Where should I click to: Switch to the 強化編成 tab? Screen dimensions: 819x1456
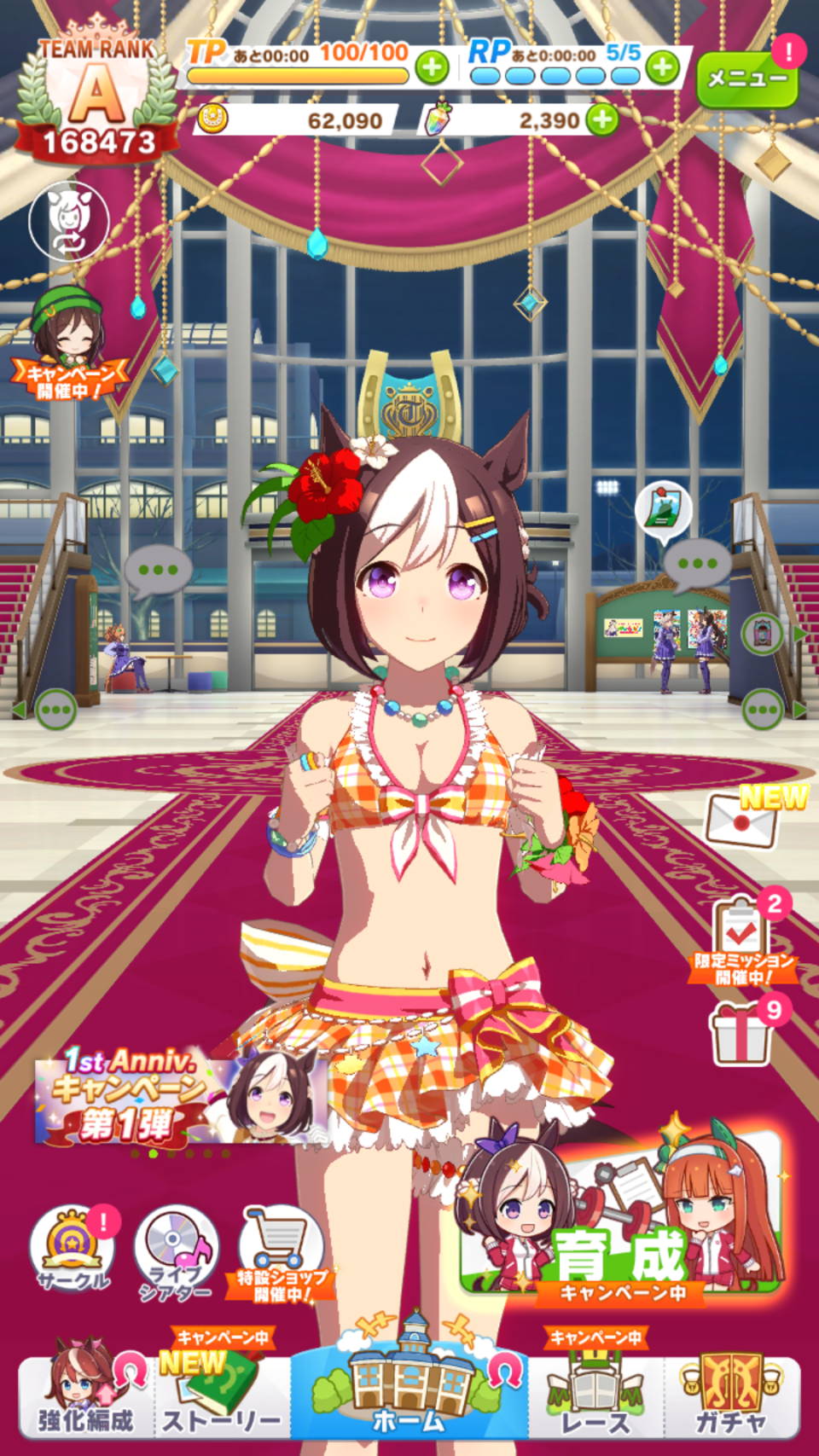point(86,1390)
